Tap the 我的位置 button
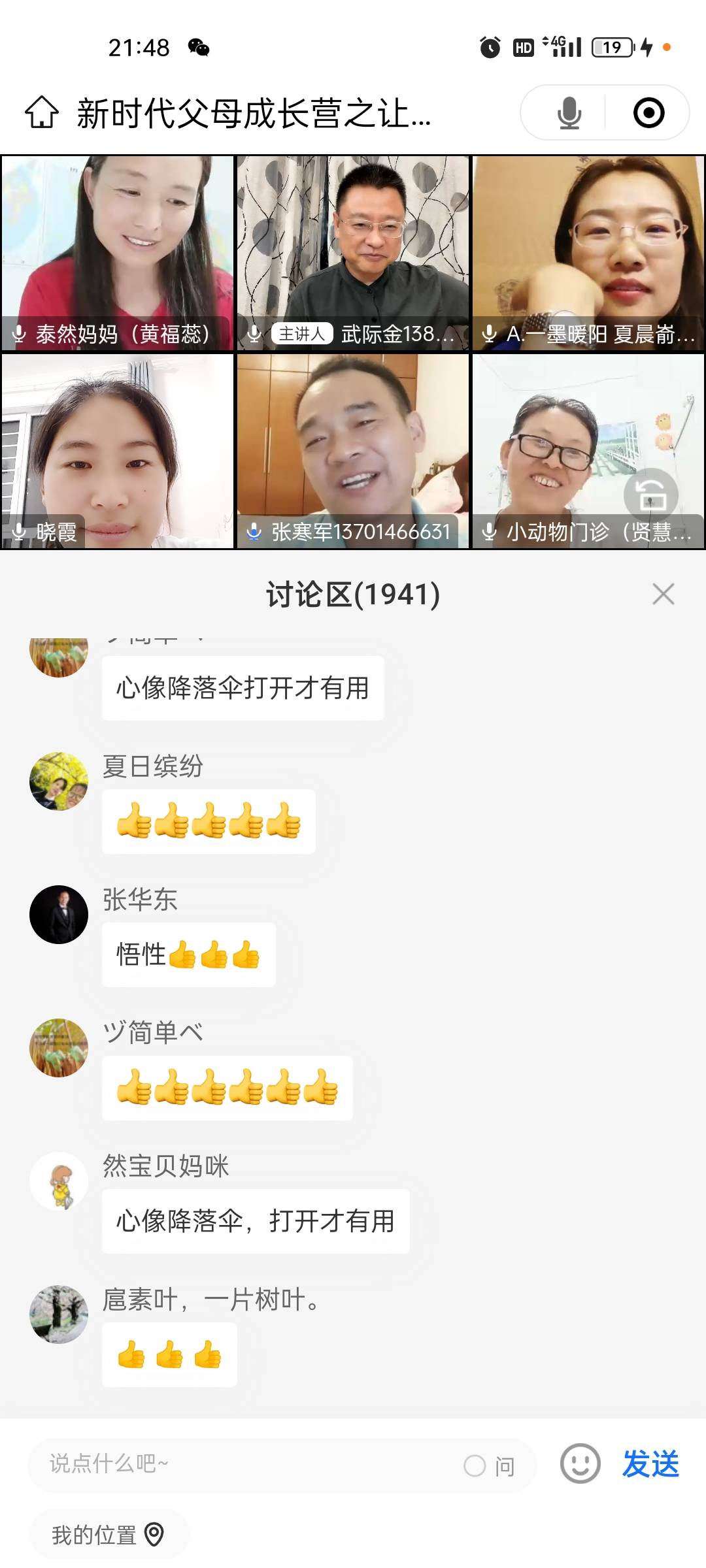Screen dimensions: 706x1568 109,1533
